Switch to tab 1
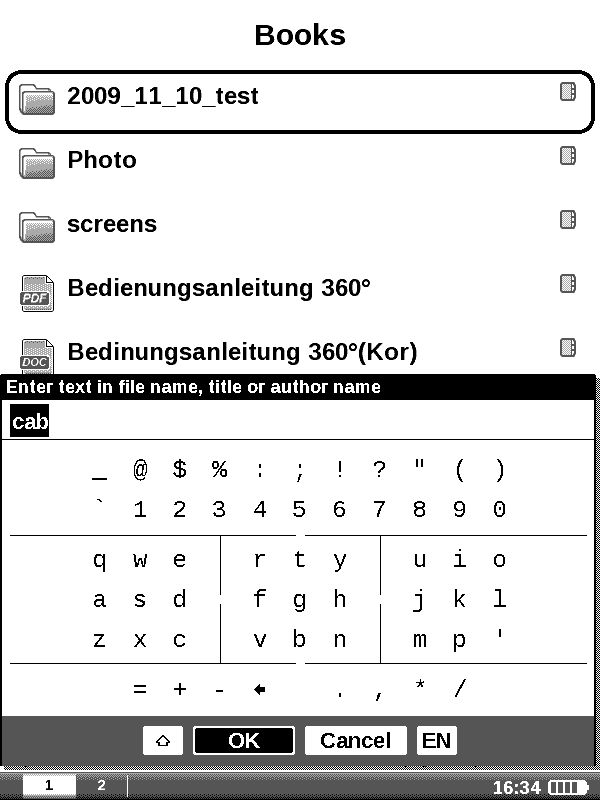Screen dimensions: 600x800 [x=48, y=786]
